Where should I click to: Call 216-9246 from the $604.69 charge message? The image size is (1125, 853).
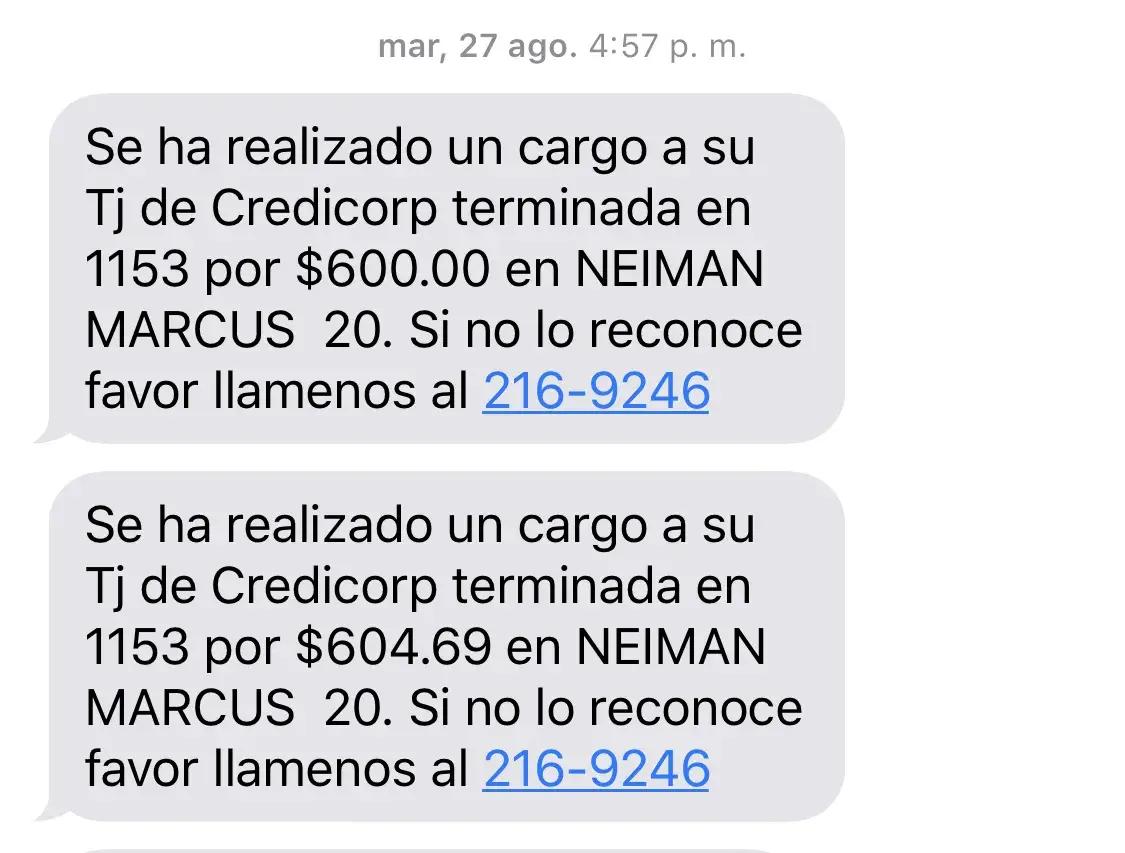point(596,768)
